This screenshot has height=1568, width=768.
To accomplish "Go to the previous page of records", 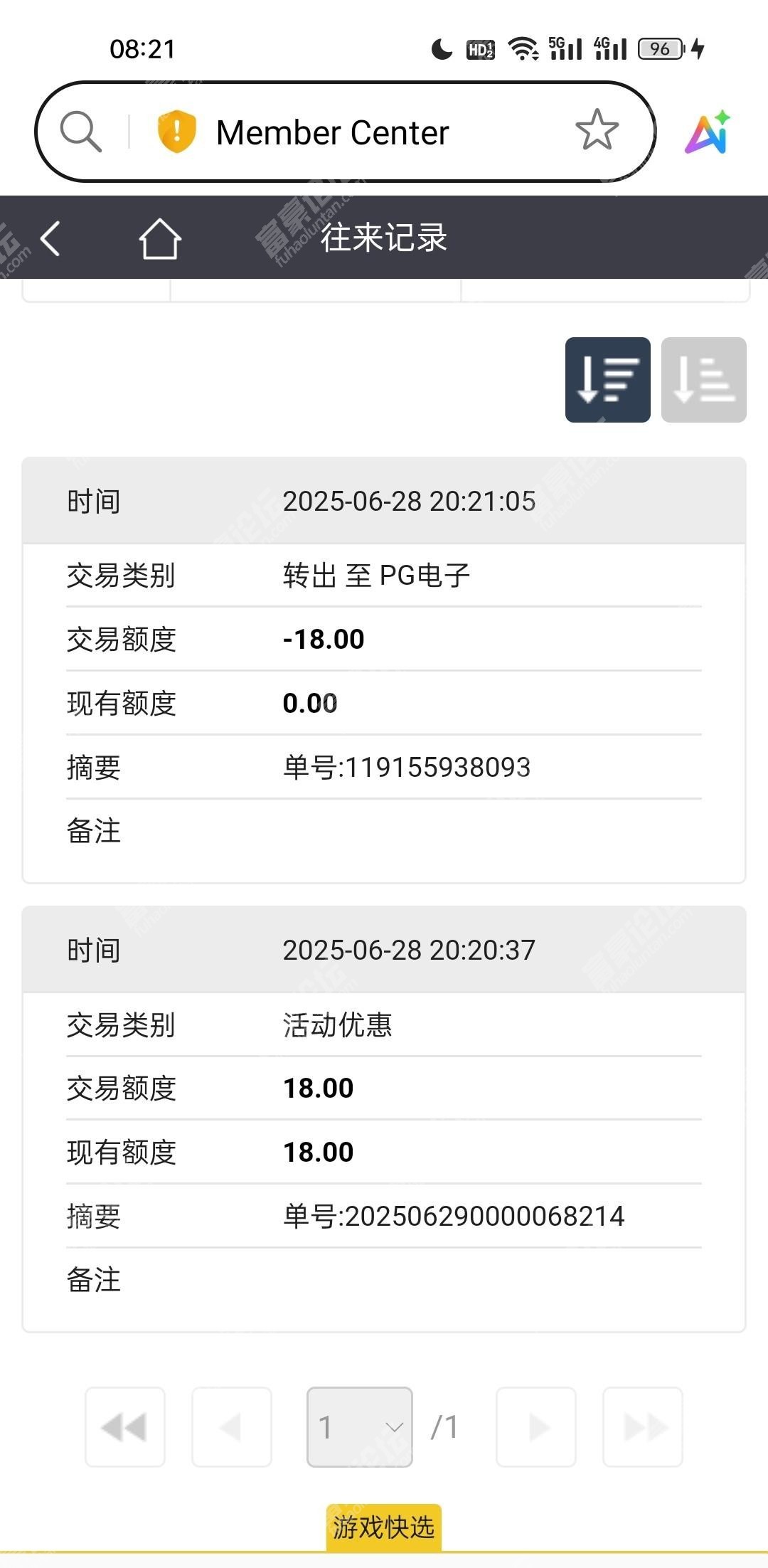I will coord(232,1427).
